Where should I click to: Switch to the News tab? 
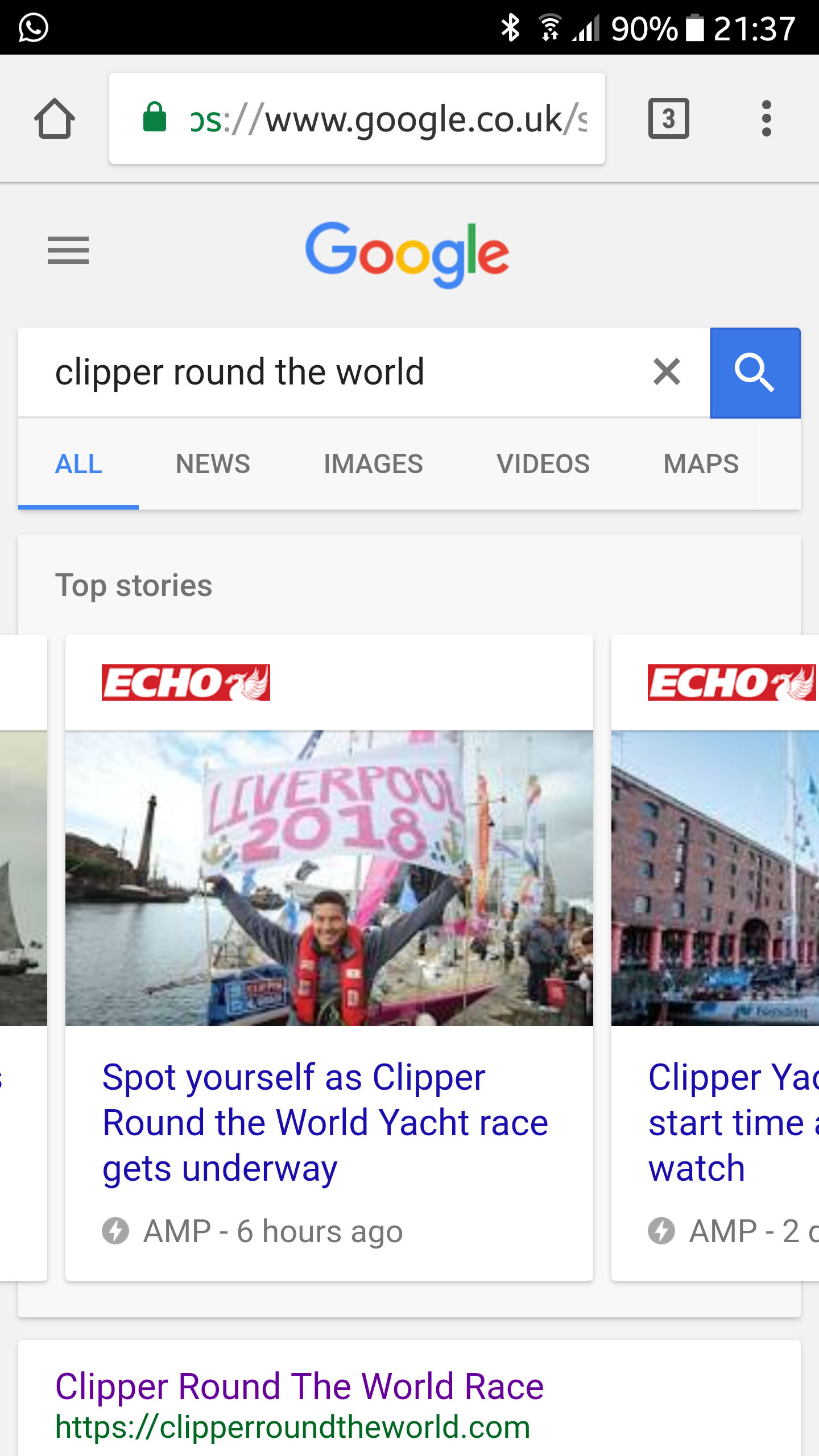click(x=213, y=464)
